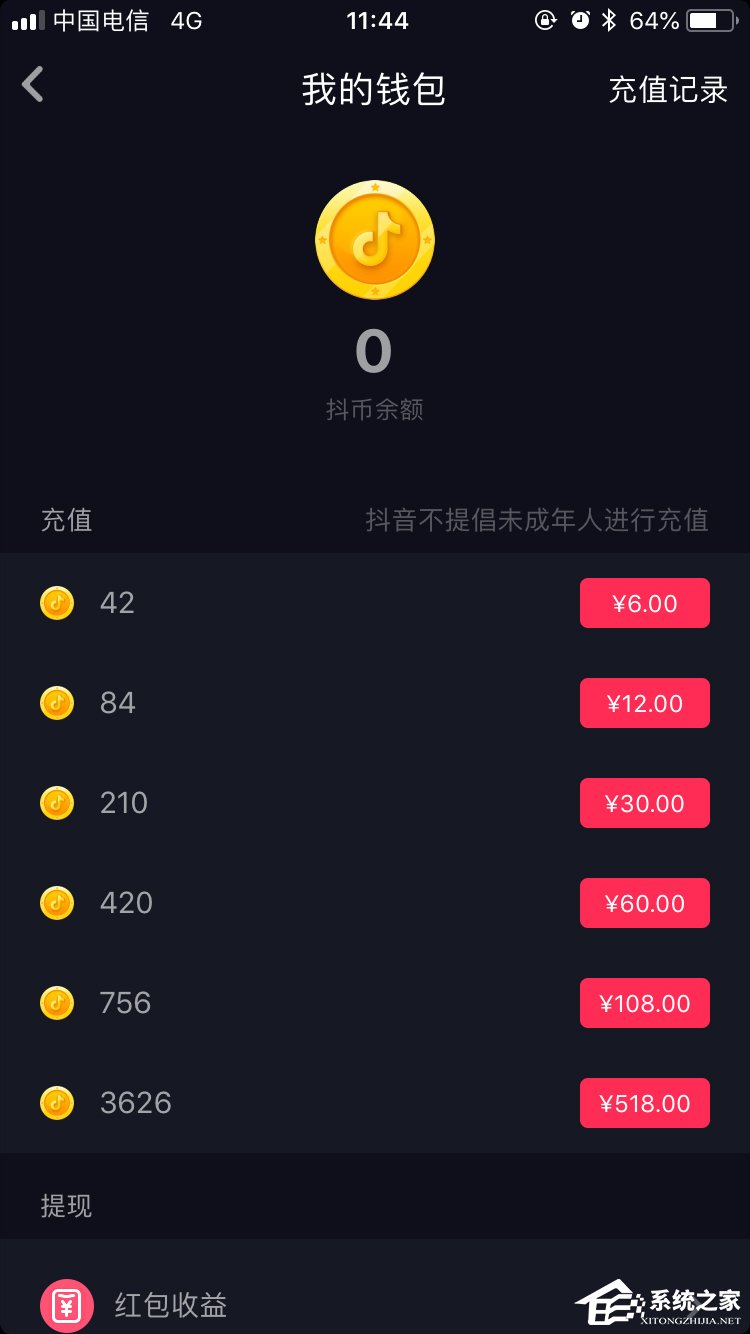Select the coin icon beside 42 抖币
The height and width of the screenshot is (1334, 750).
tap(57, 602)
